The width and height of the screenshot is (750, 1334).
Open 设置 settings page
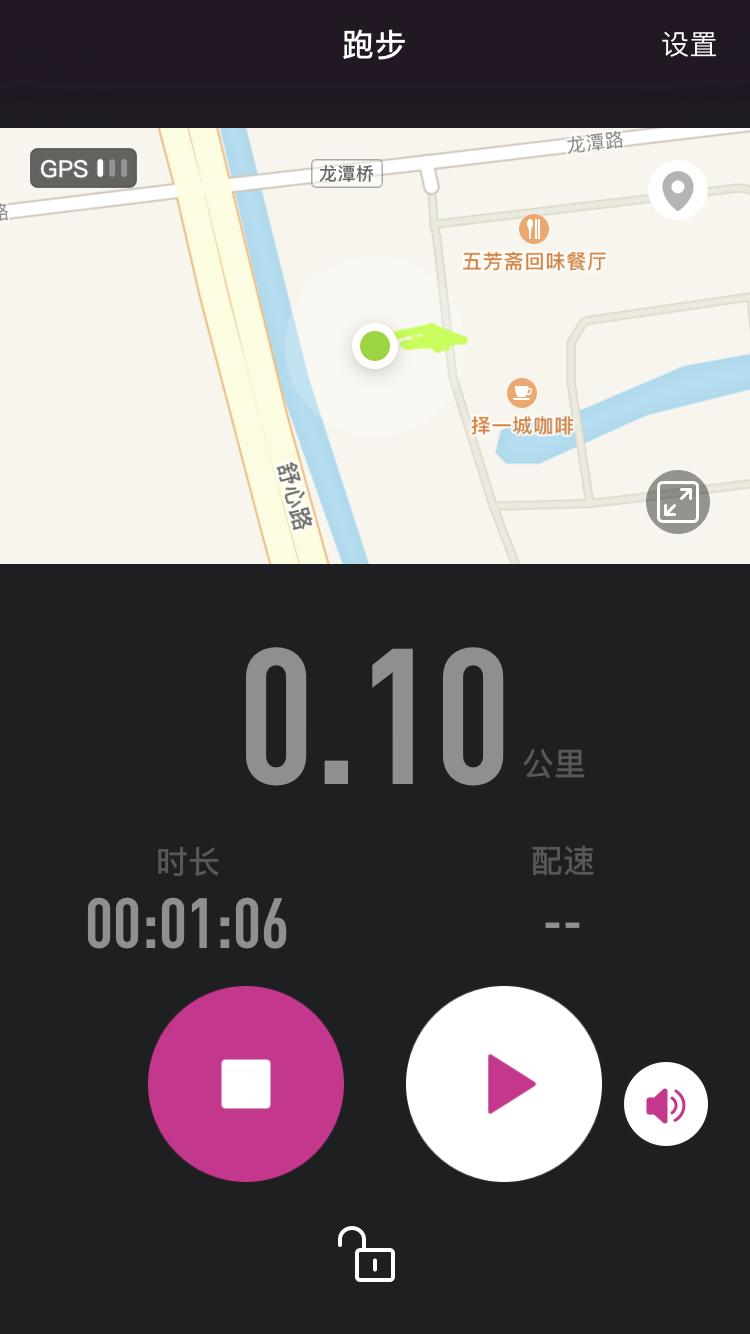click(689, 45)
